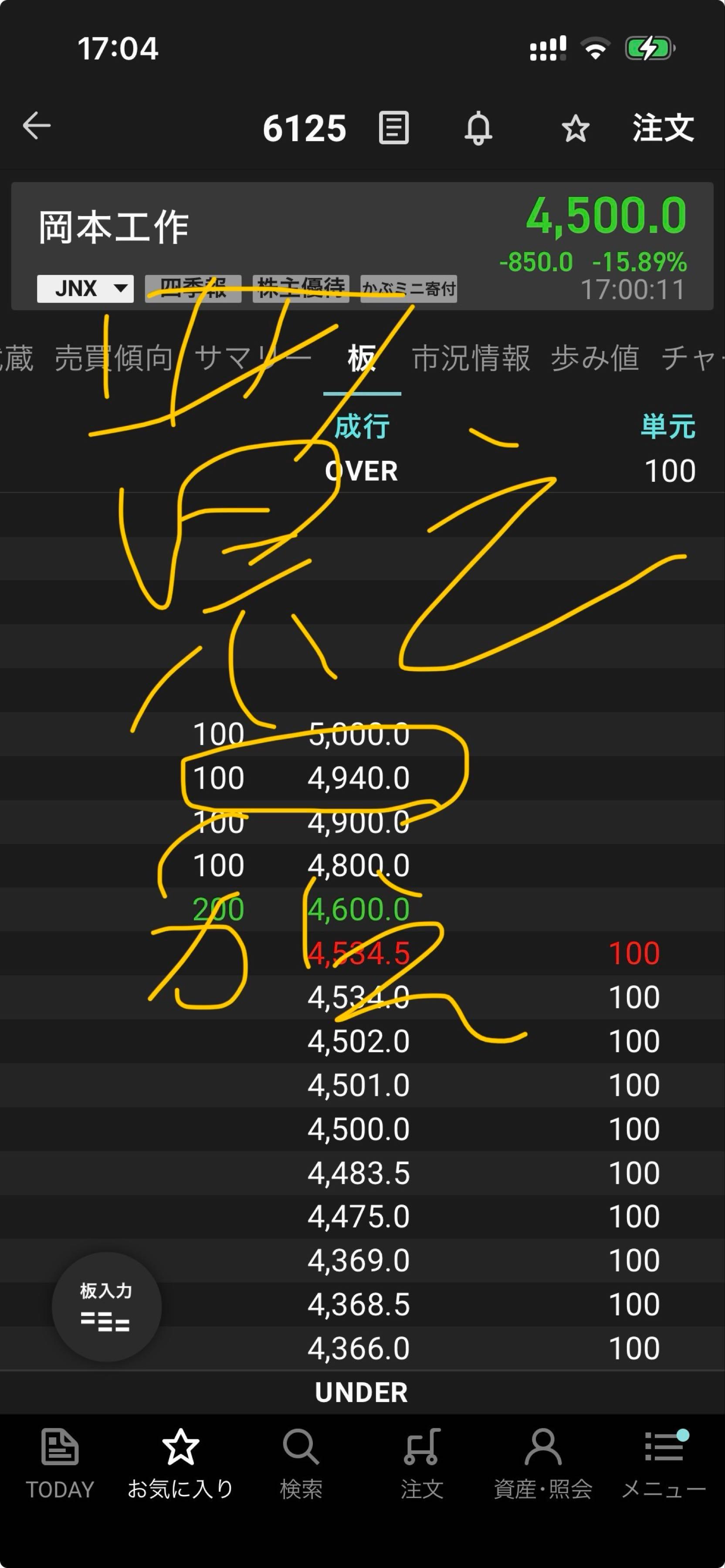
Task: Open the メニュー tab
Action: pos(664,1463)
